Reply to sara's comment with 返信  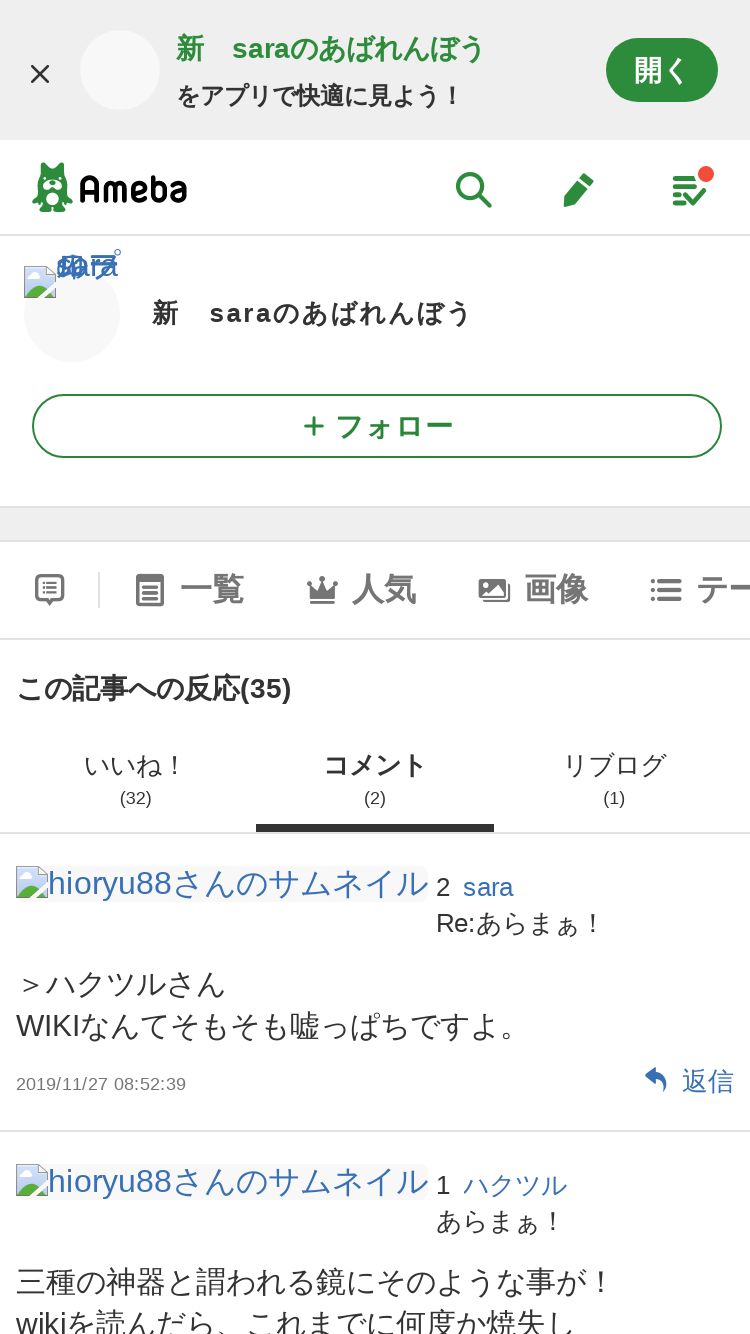(x=689, y=1081)
